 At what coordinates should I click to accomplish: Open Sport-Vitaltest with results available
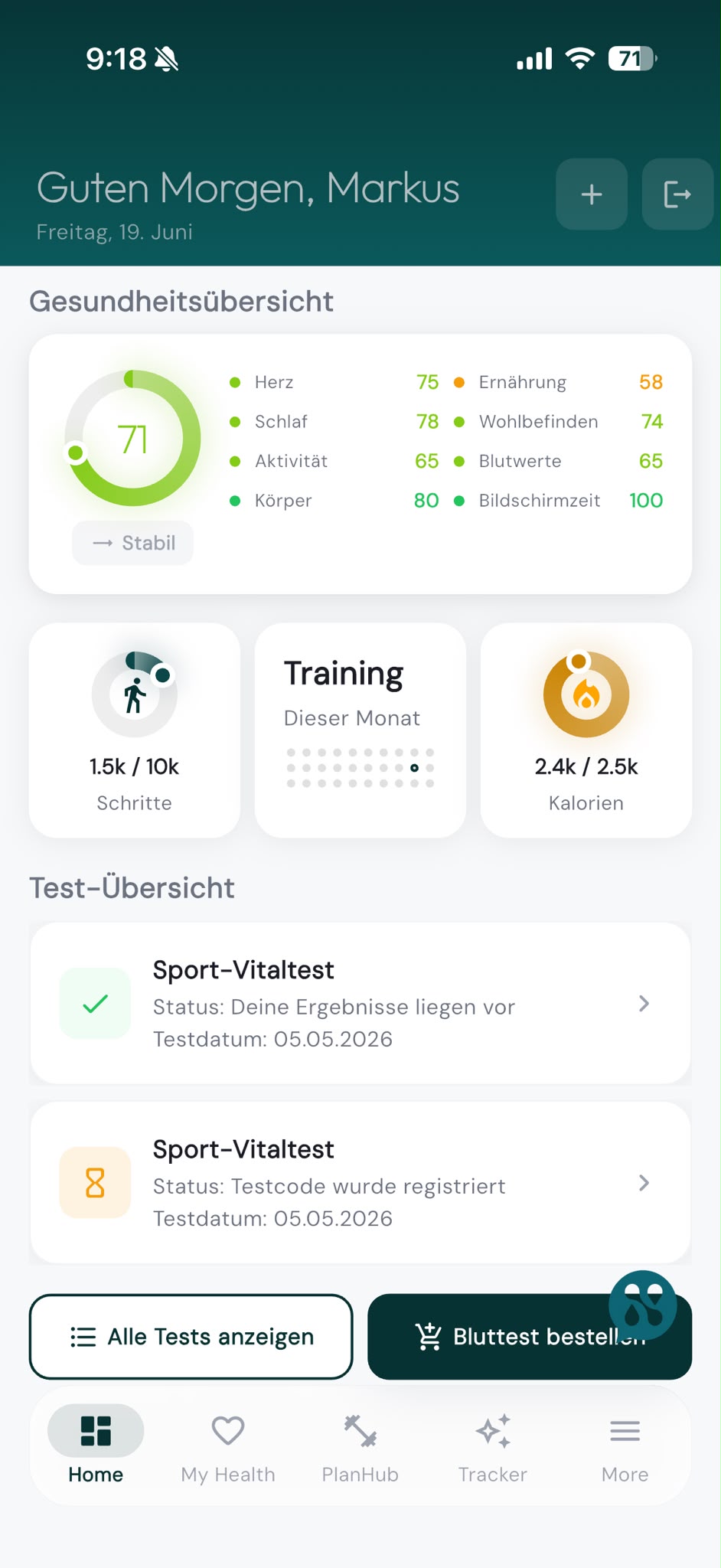pyautogui.click(x=360, y=1003)
